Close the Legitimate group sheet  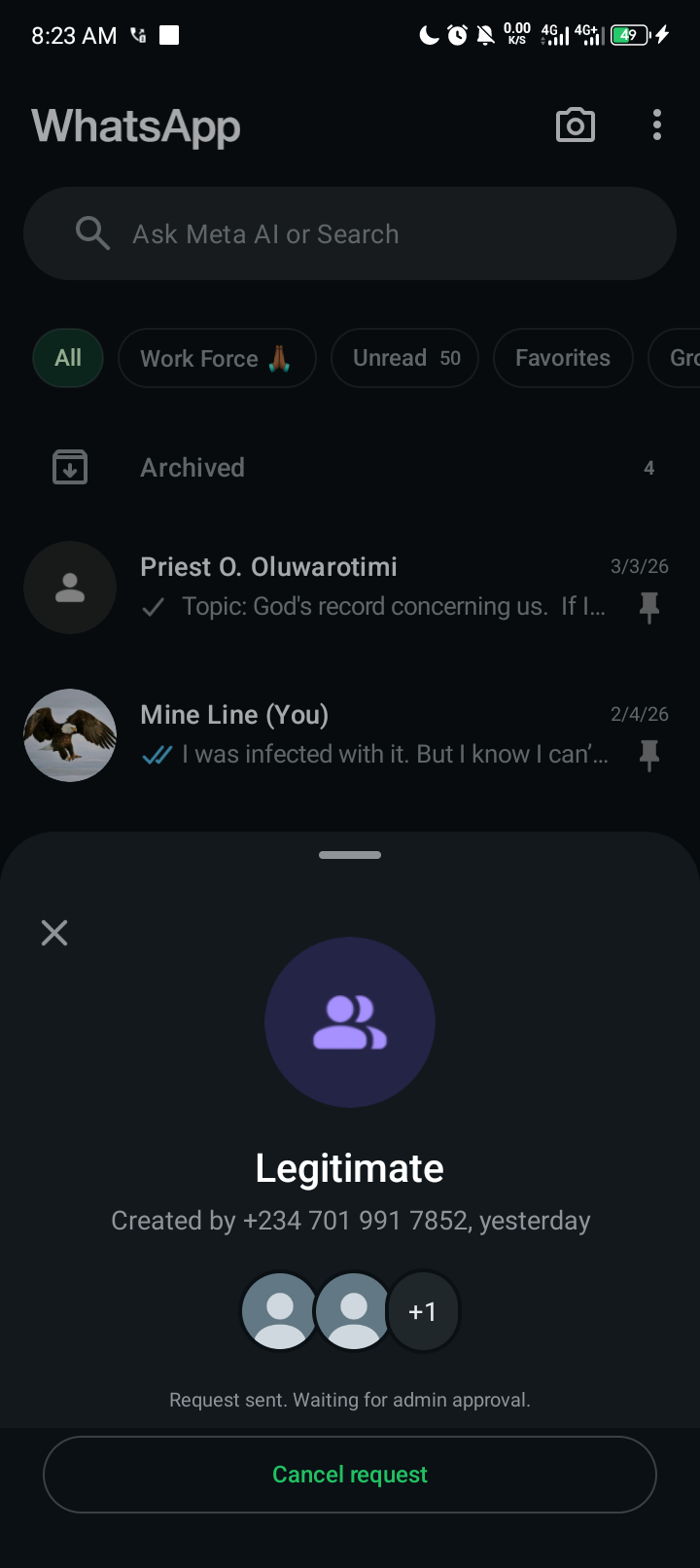[54, 933]
